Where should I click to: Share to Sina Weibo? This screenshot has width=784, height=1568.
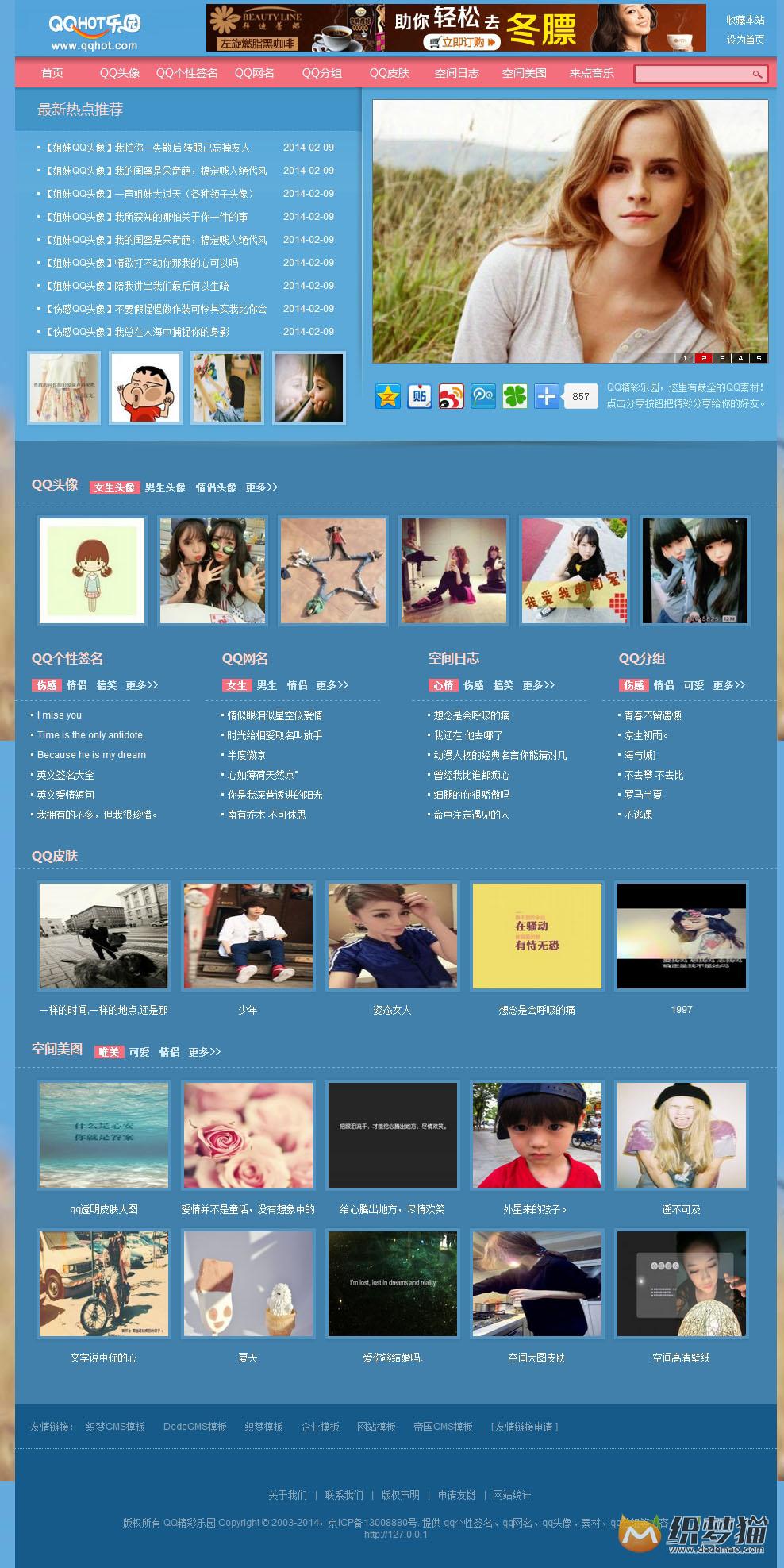pyautogui.click(x=452, y=395)
